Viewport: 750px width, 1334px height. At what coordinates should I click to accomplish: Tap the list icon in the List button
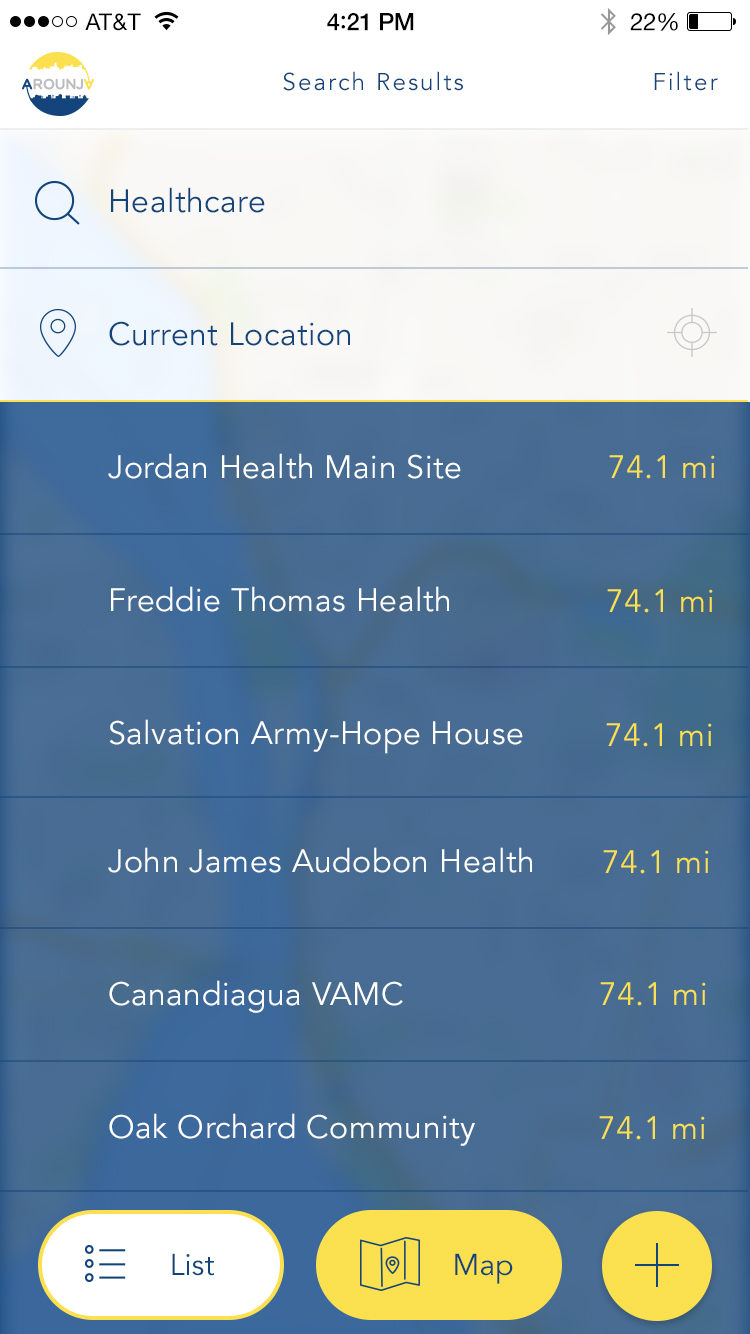coord(104,1264)
